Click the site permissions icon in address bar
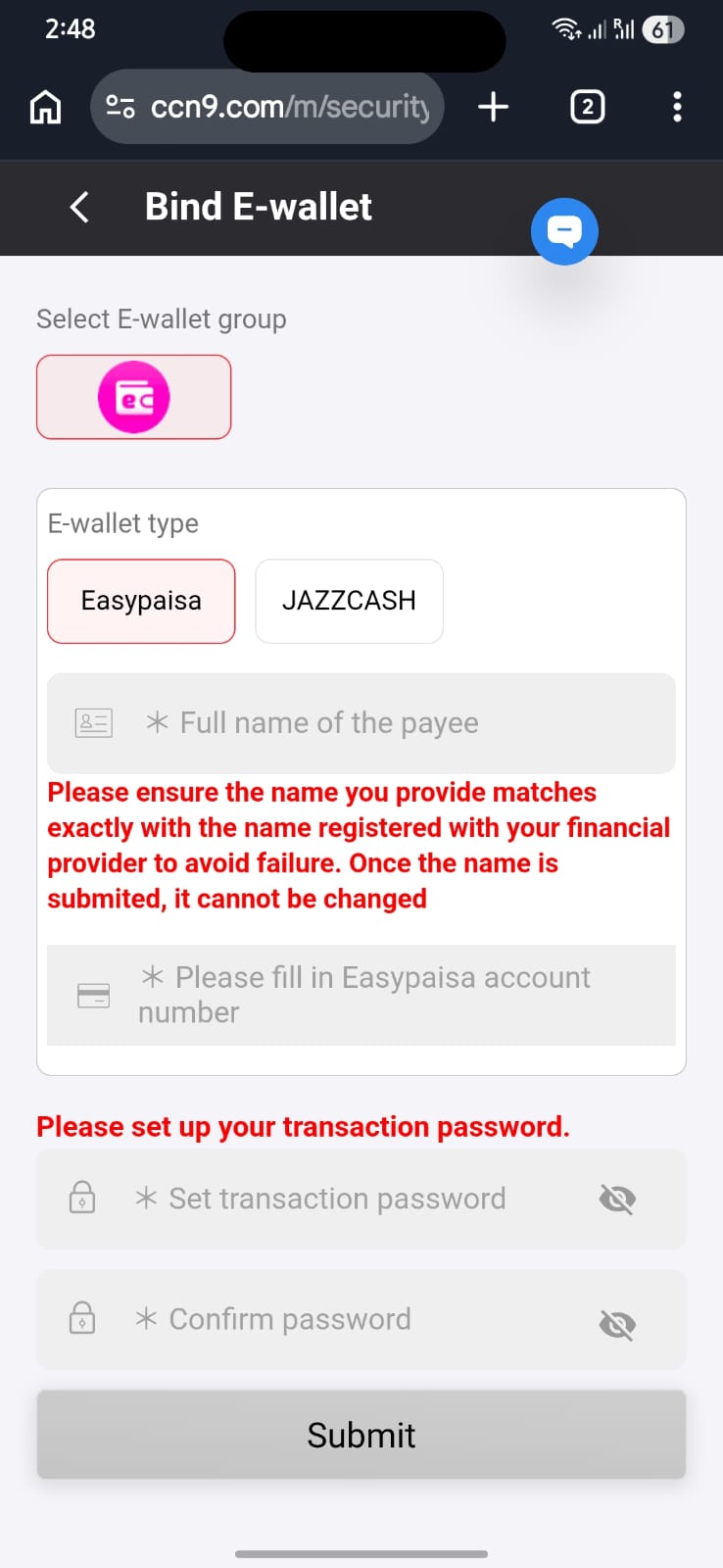This screenshot has height=1568, width=723. 120,107
